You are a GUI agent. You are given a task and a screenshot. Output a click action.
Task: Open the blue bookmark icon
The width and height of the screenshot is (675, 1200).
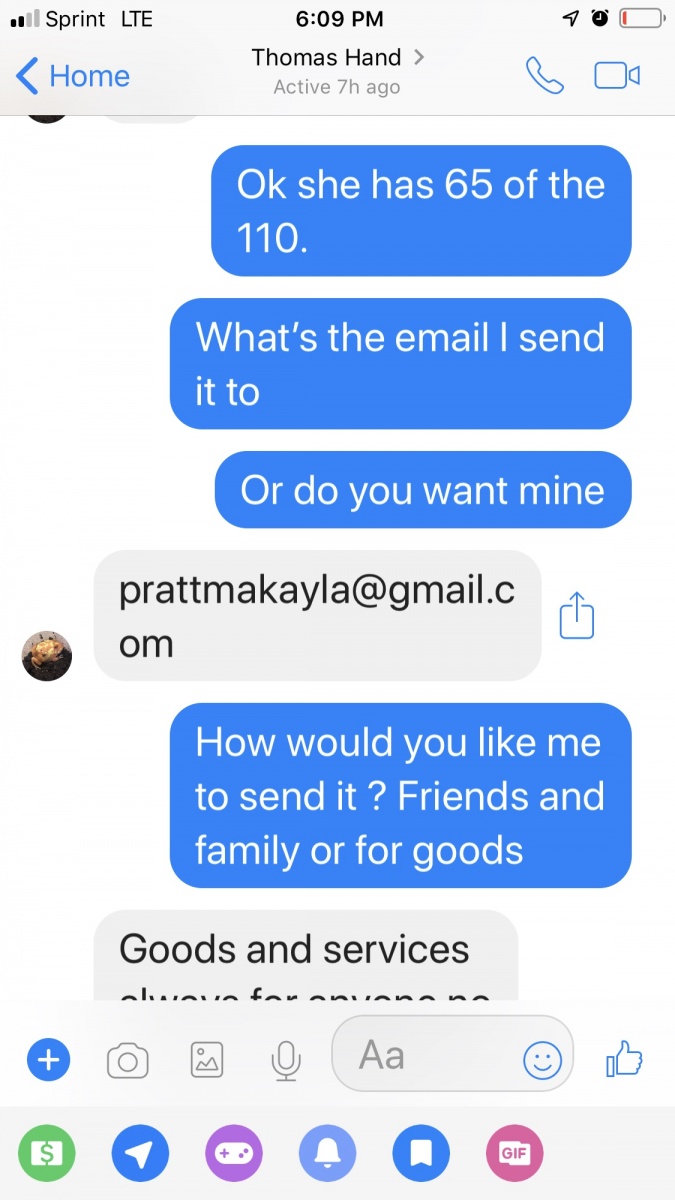tap(421, 1153)
